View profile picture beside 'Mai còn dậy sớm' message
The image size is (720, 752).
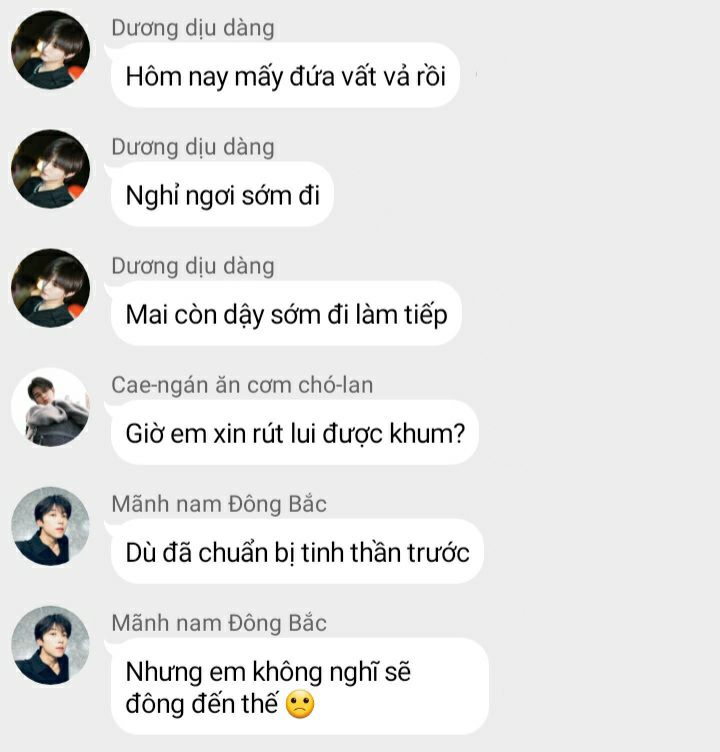pyautogui.click(x=50, y=288)
